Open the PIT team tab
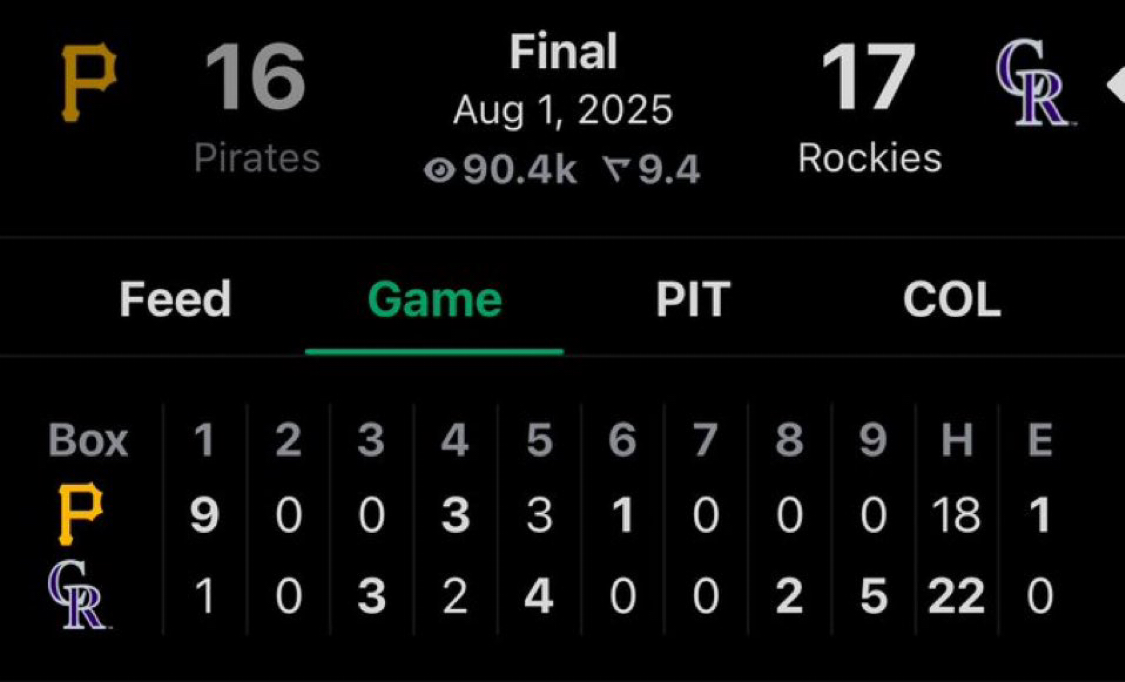 (x=693, y=300)
